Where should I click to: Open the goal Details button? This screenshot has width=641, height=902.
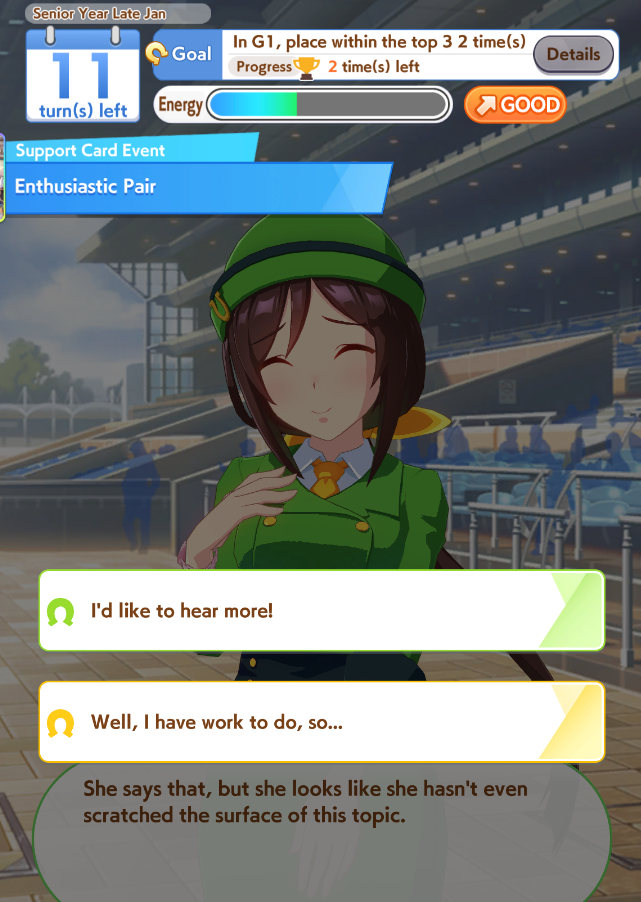tap(573, 54)
